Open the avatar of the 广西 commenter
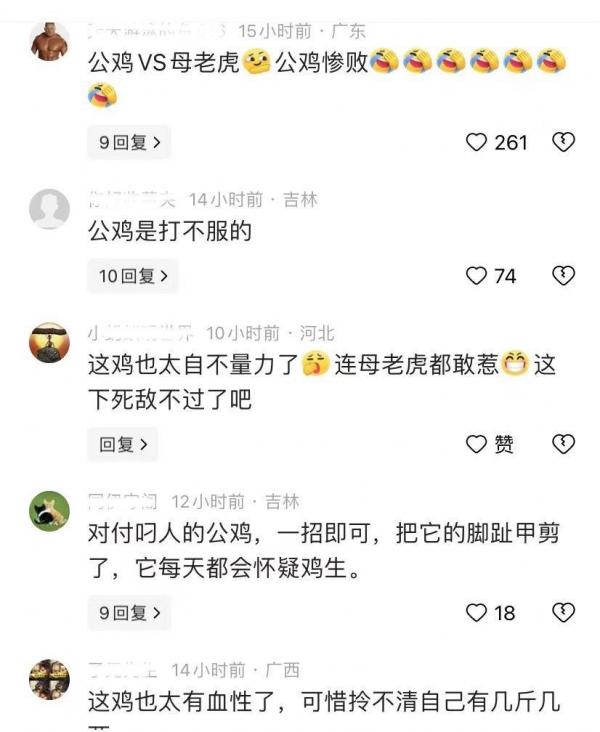Screen dimensions: 600x732 (49, 679)
